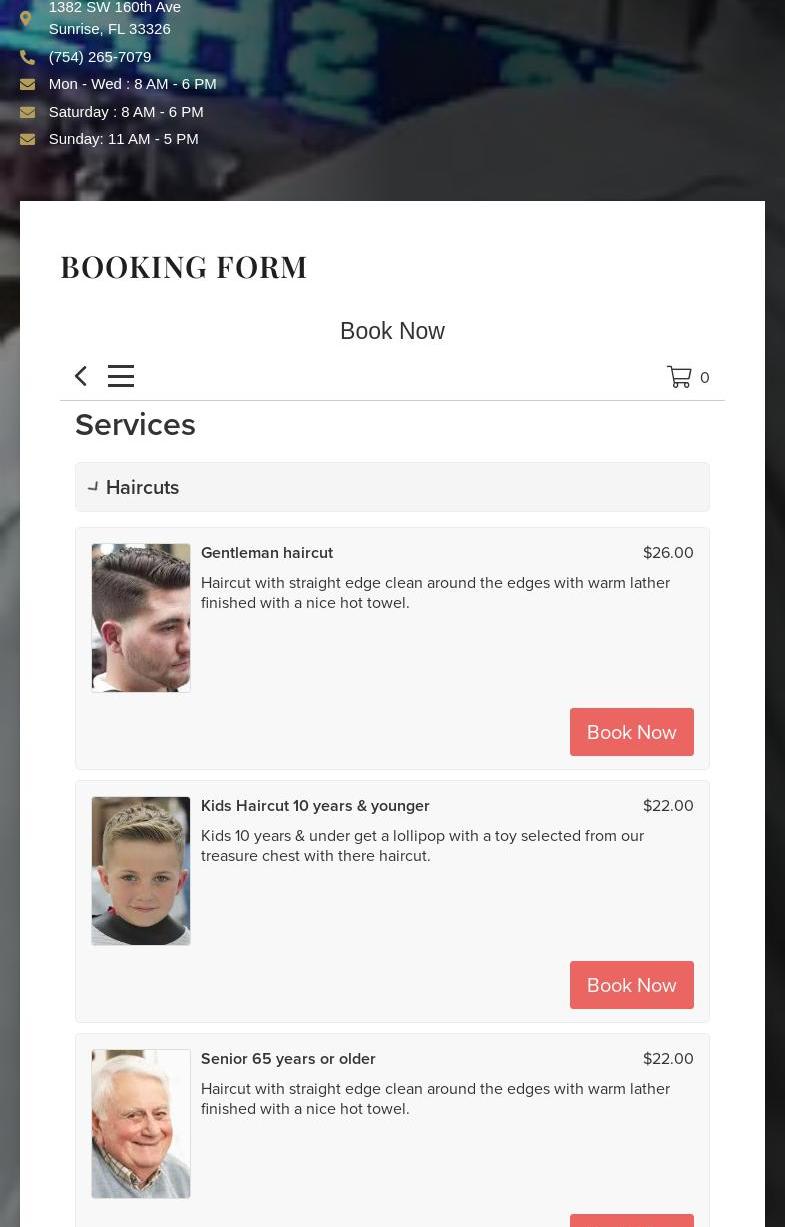Screen dimensions: 785x1227
Task: Open the Kids Haircut photo
Action: (141, 871)
